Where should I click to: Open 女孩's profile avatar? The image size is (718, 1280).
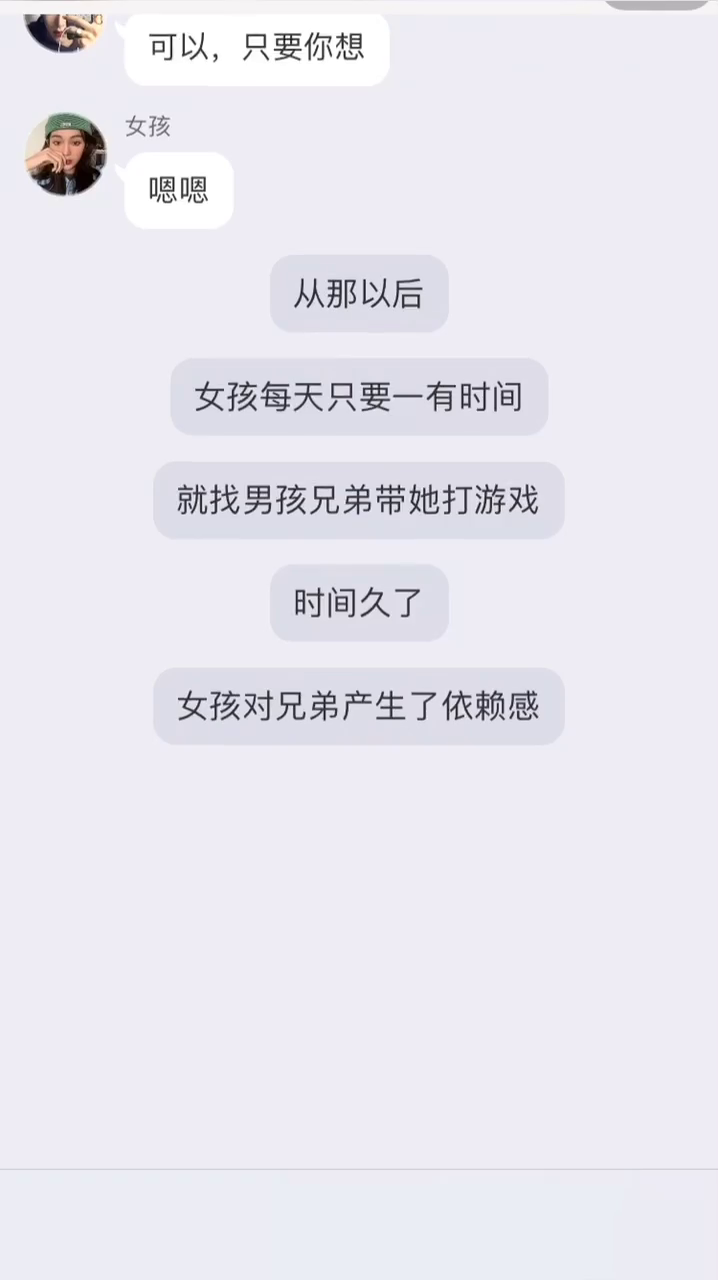65,154
